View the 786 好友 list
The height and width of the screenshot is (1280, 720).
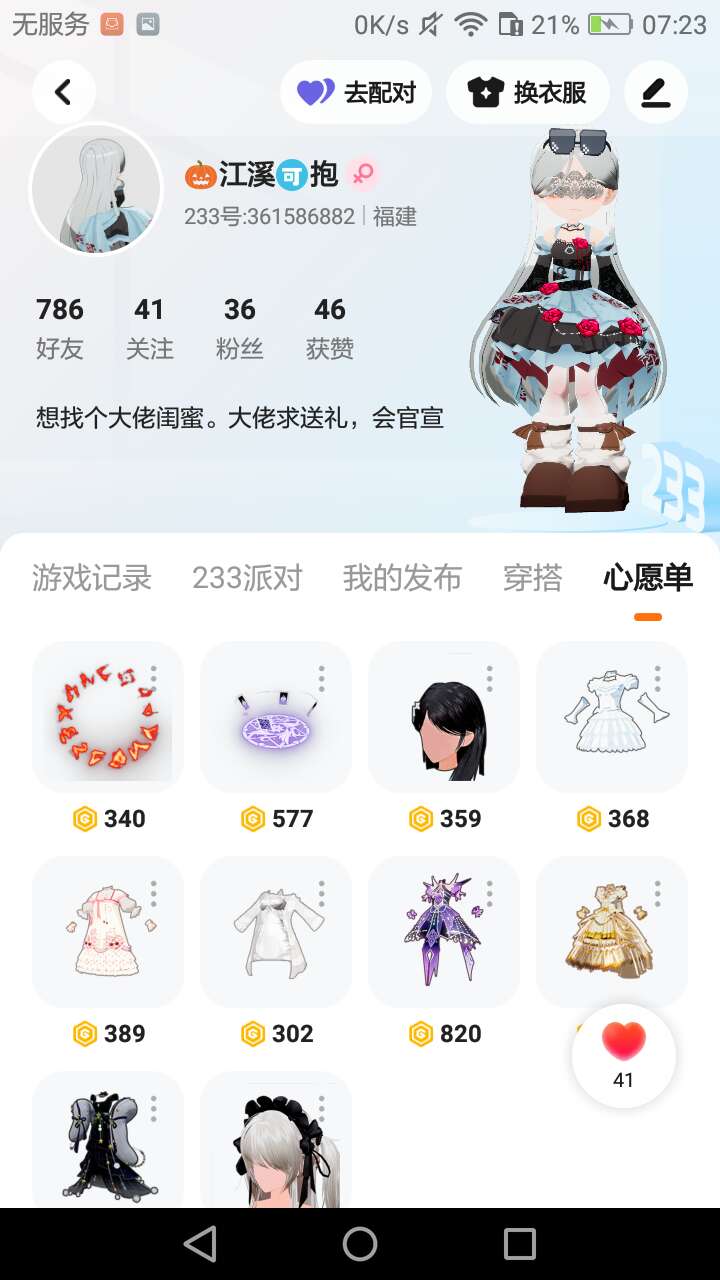[60, 327]
